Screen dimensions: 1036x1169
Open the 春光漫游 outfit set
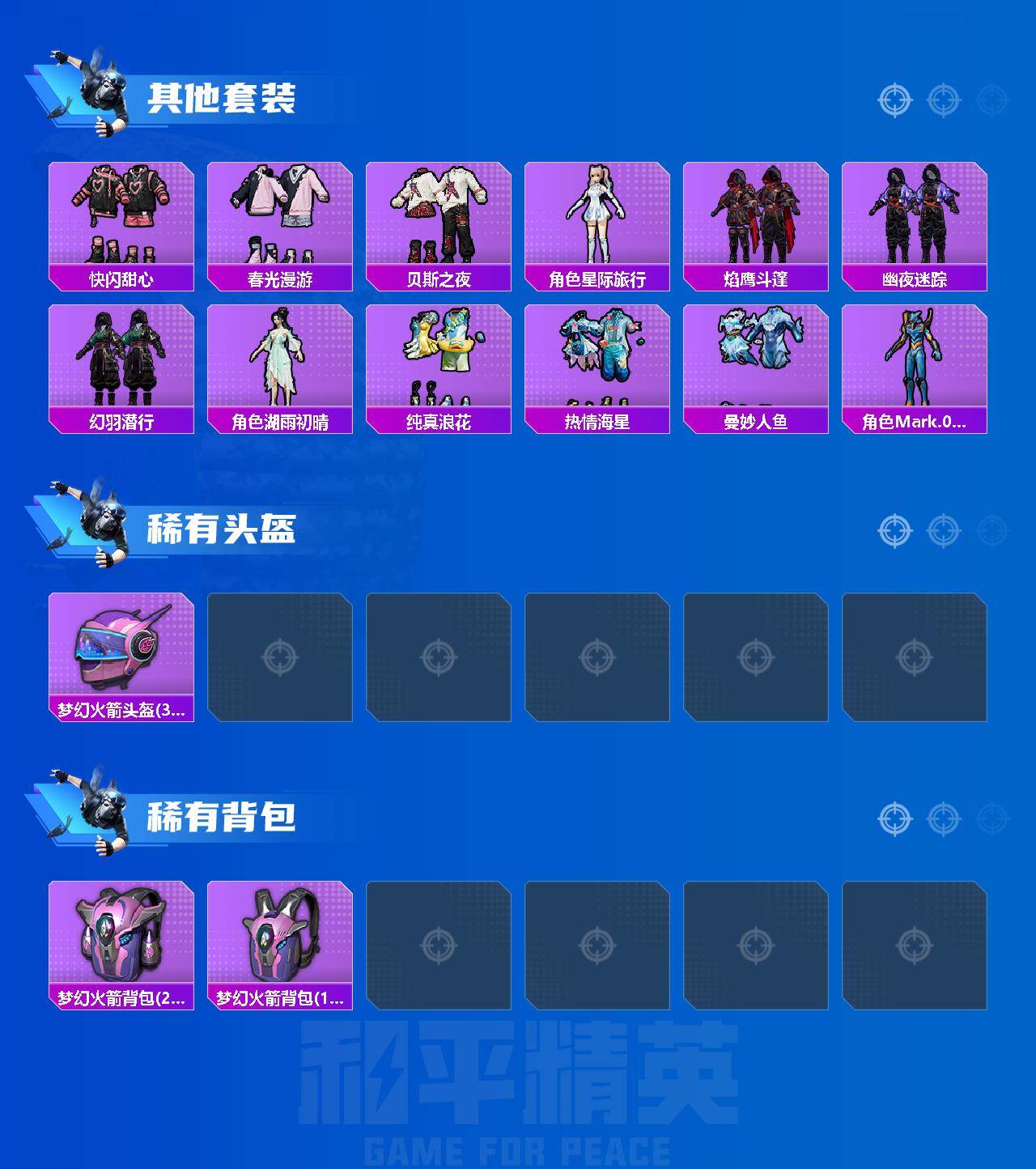pyautogui.click(x=279, y=219)
